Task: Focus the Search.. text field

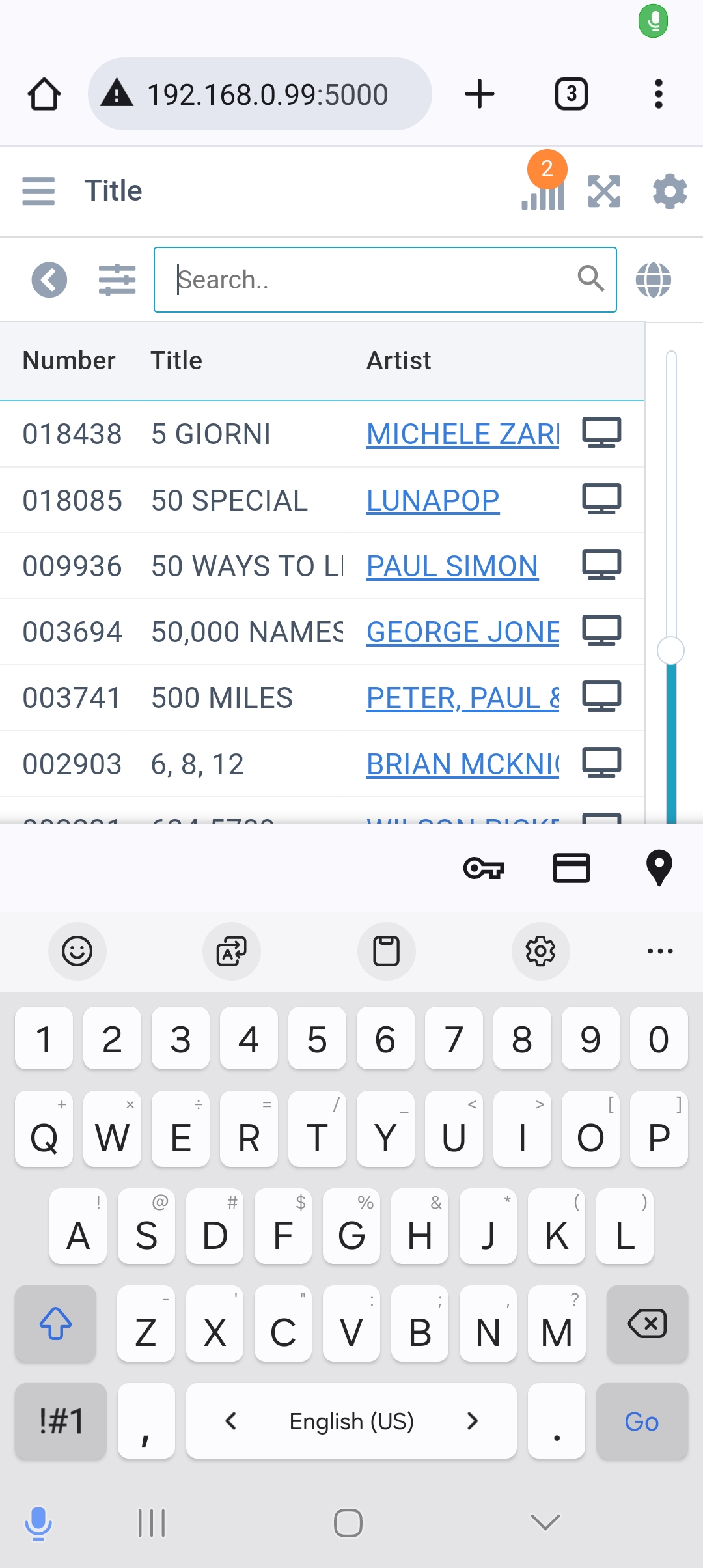Action: 385,279
